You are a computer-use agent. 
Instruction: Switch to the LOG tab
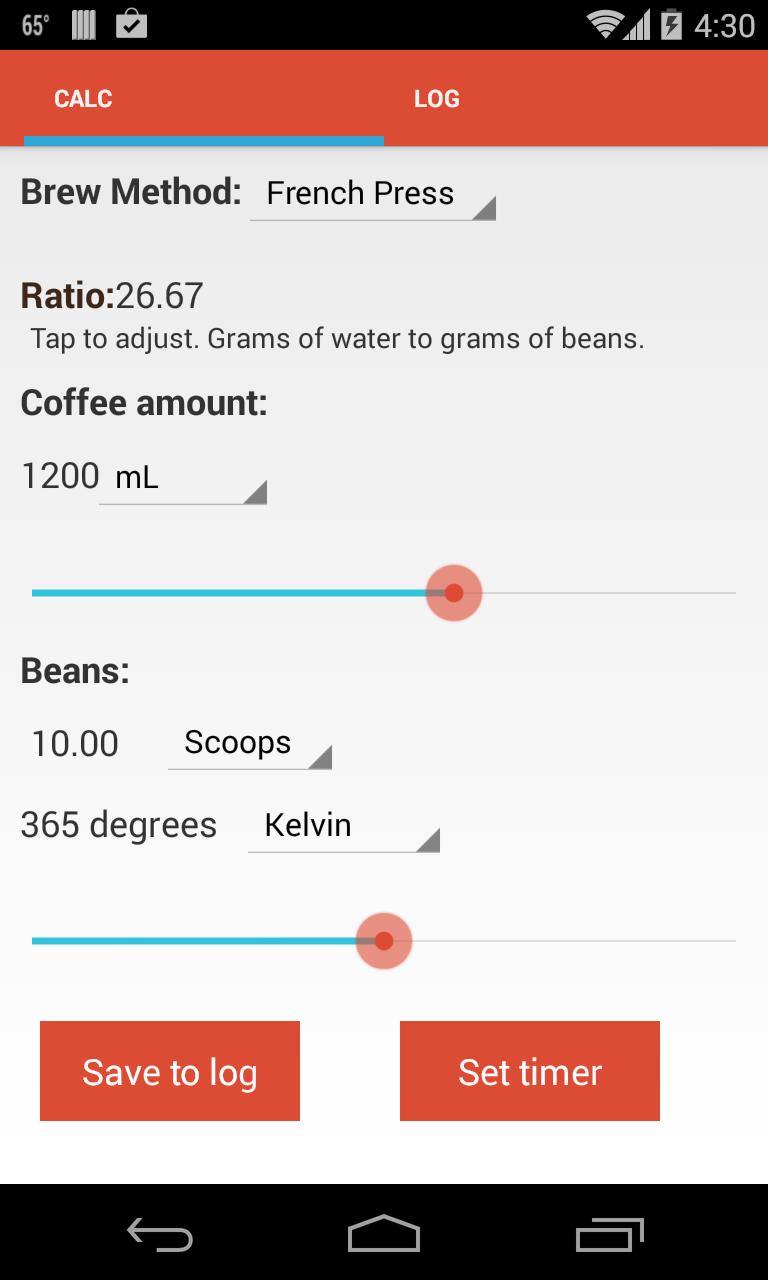click(436, 98)
